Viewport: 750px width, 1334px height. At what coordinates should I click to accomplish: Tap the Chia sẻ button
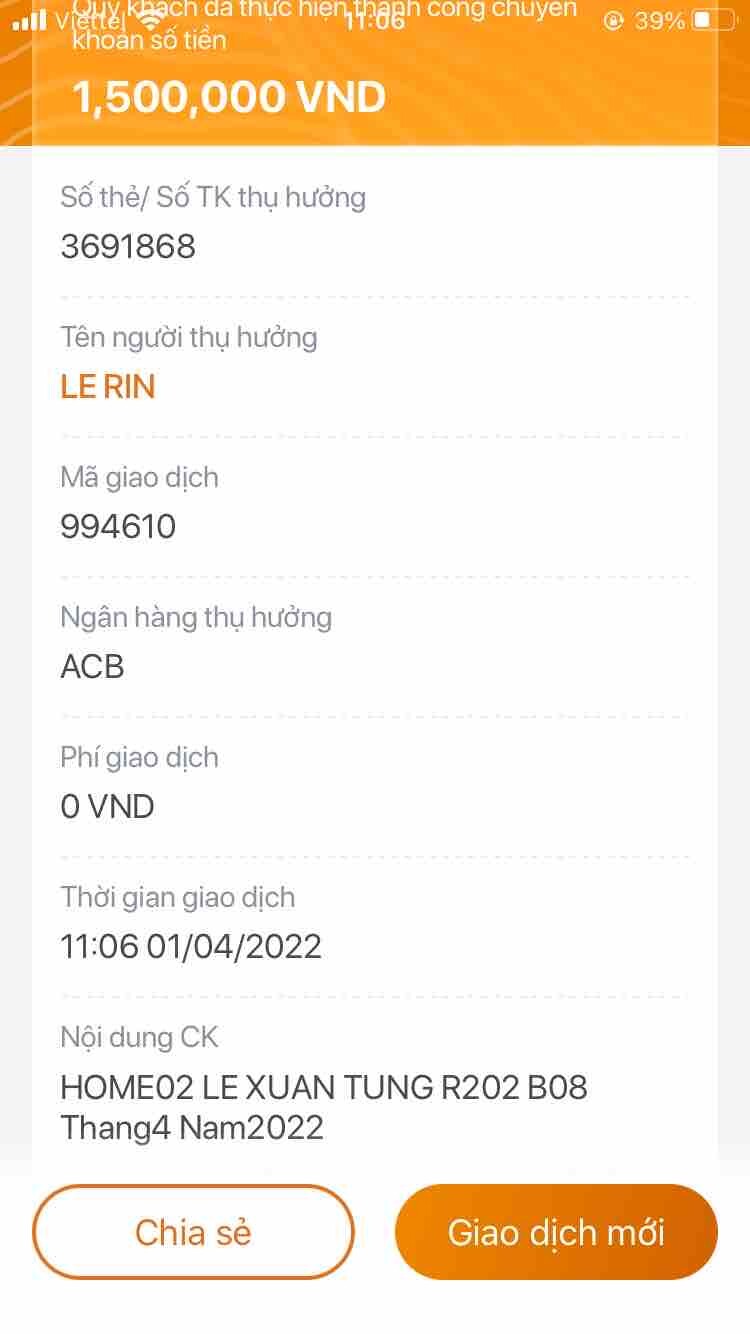193,1232
